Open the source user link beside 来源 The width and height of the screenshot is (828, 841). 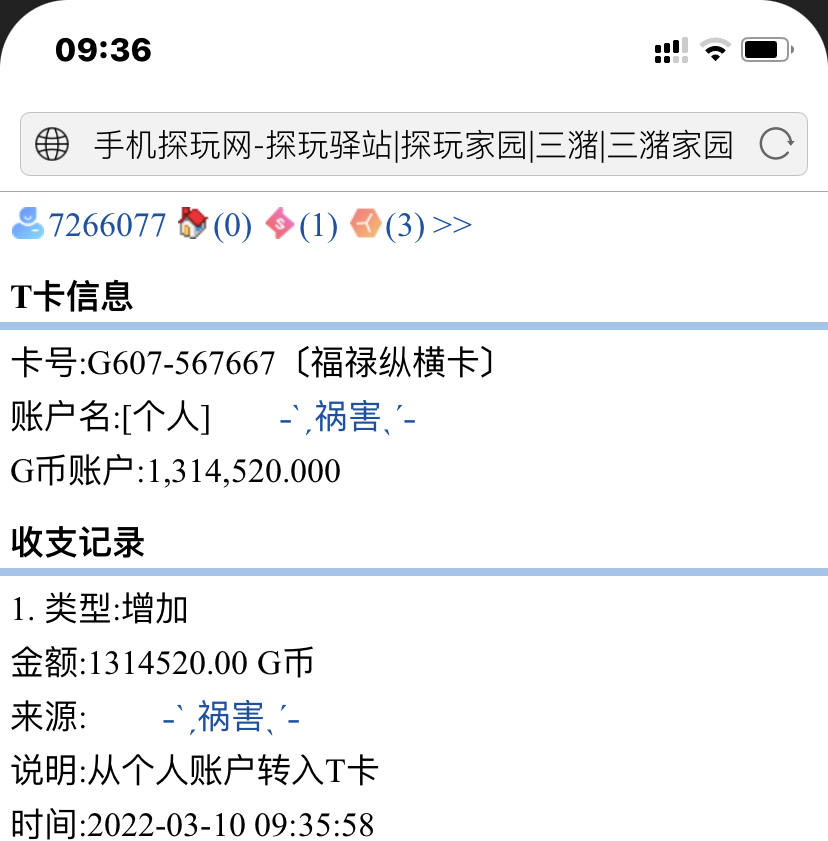(x=231, y=717)
